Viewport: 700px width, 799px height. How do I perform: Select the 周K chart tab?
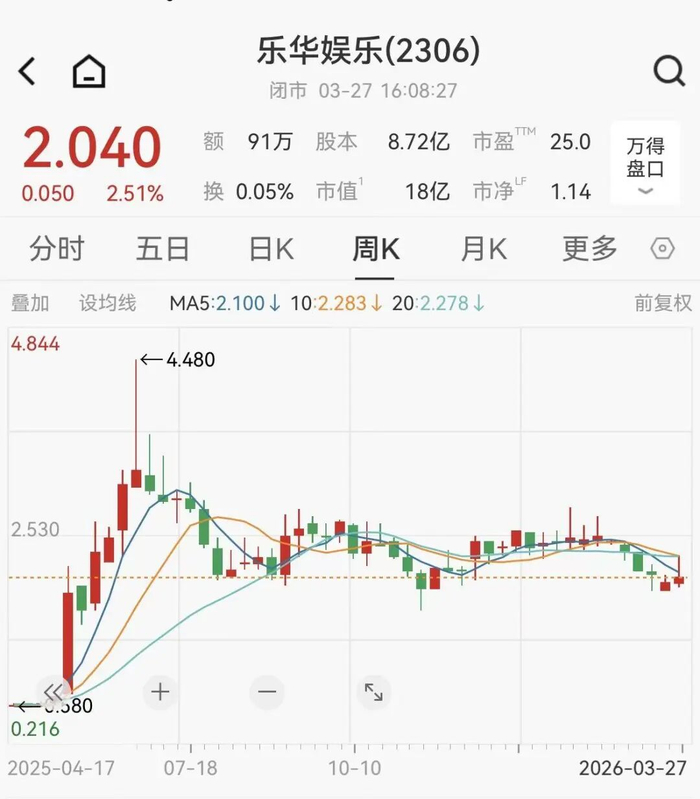(x=376, y=249)
